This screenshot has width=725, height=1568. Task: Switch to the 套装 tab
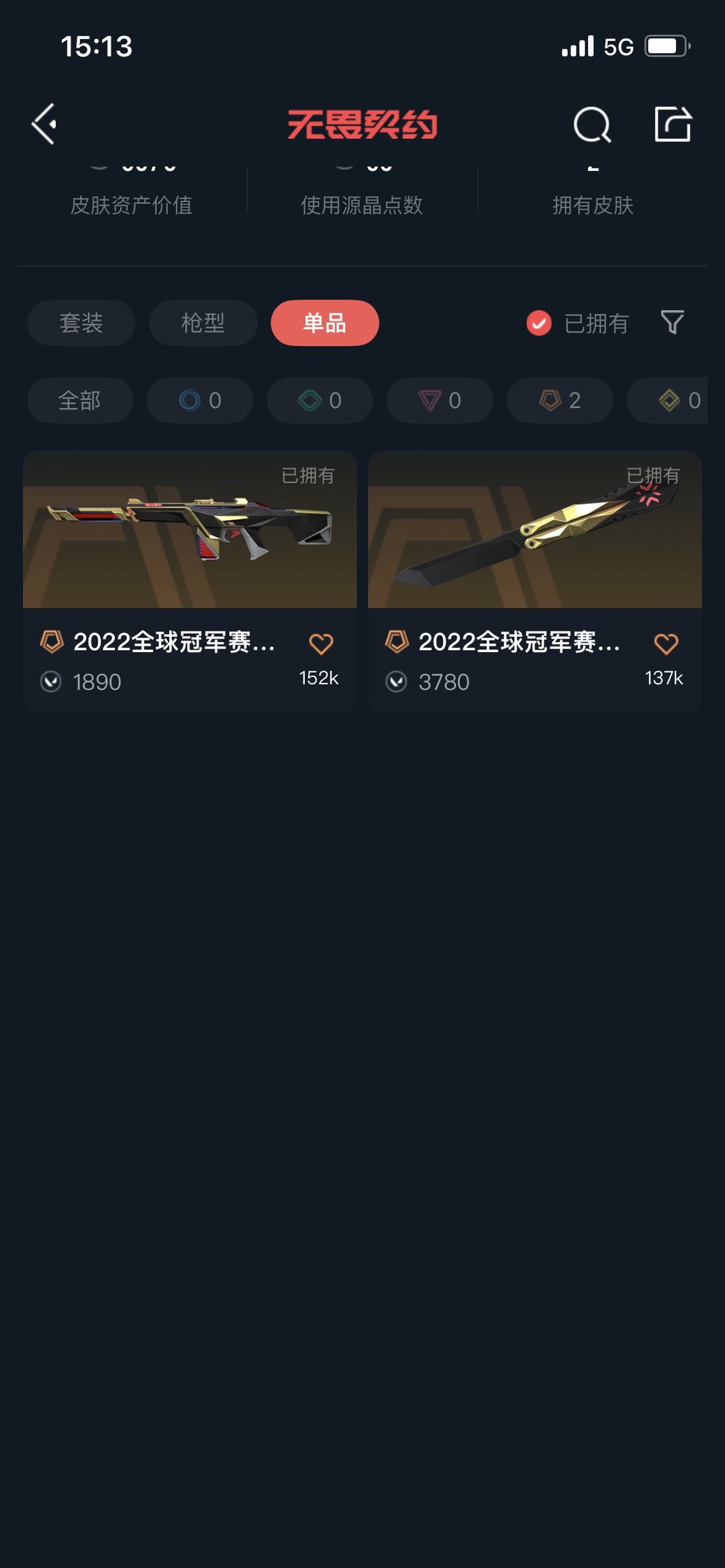pos(81,323)
